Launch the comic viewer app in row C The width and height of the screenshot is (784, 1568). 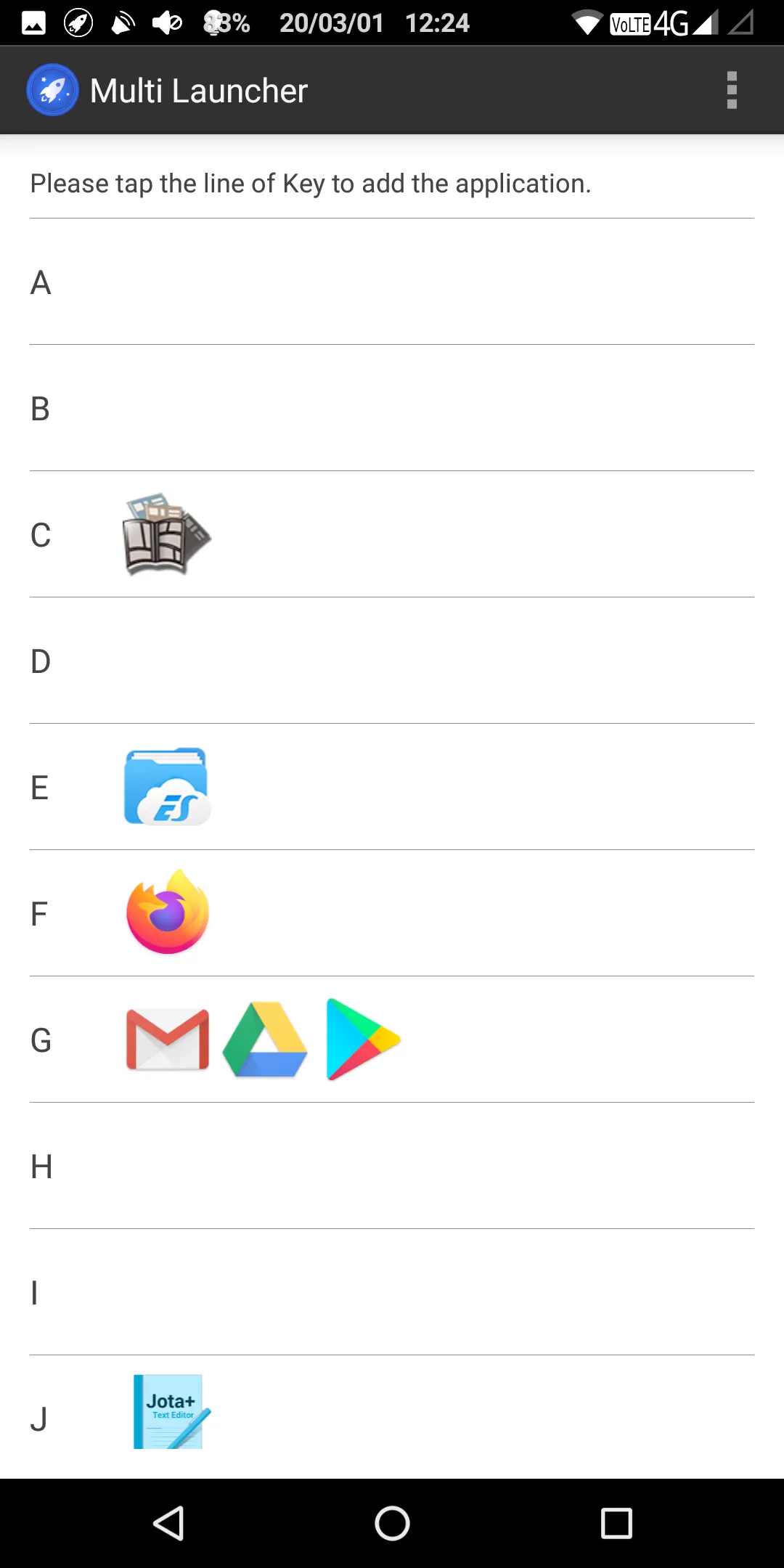coord(167,534)
